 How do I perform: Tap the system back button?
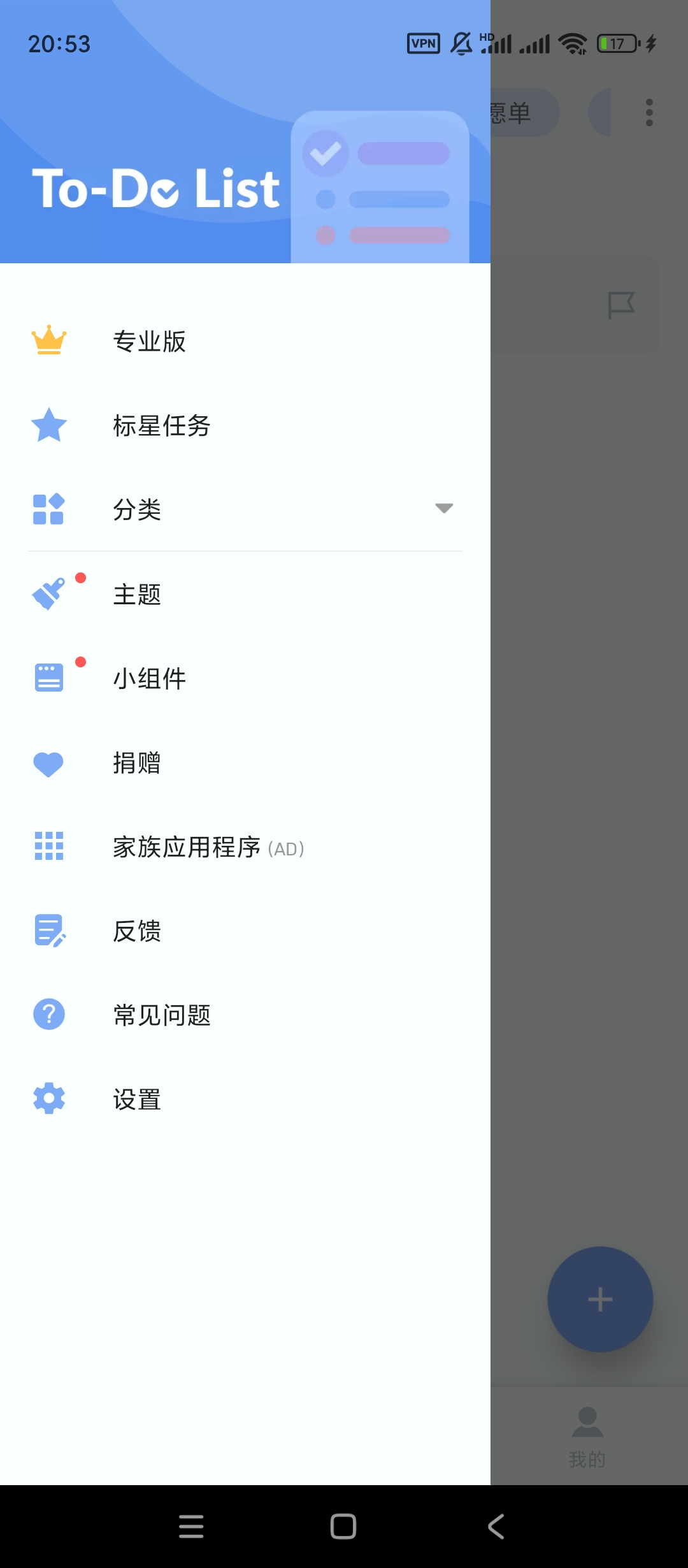coord(496,1527)
